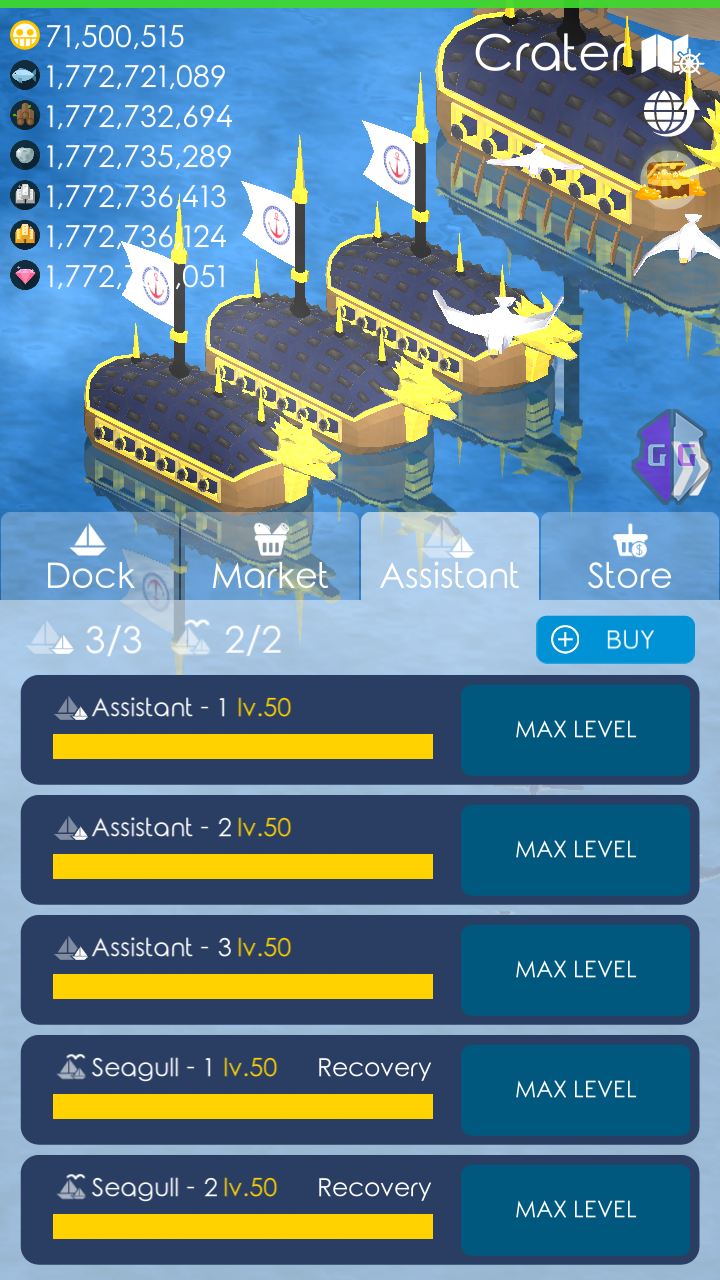Viewport: 720px width, 1280px height.
Task: Tap MAX LEVEL for Seagull - 1
Action: 576,1090
